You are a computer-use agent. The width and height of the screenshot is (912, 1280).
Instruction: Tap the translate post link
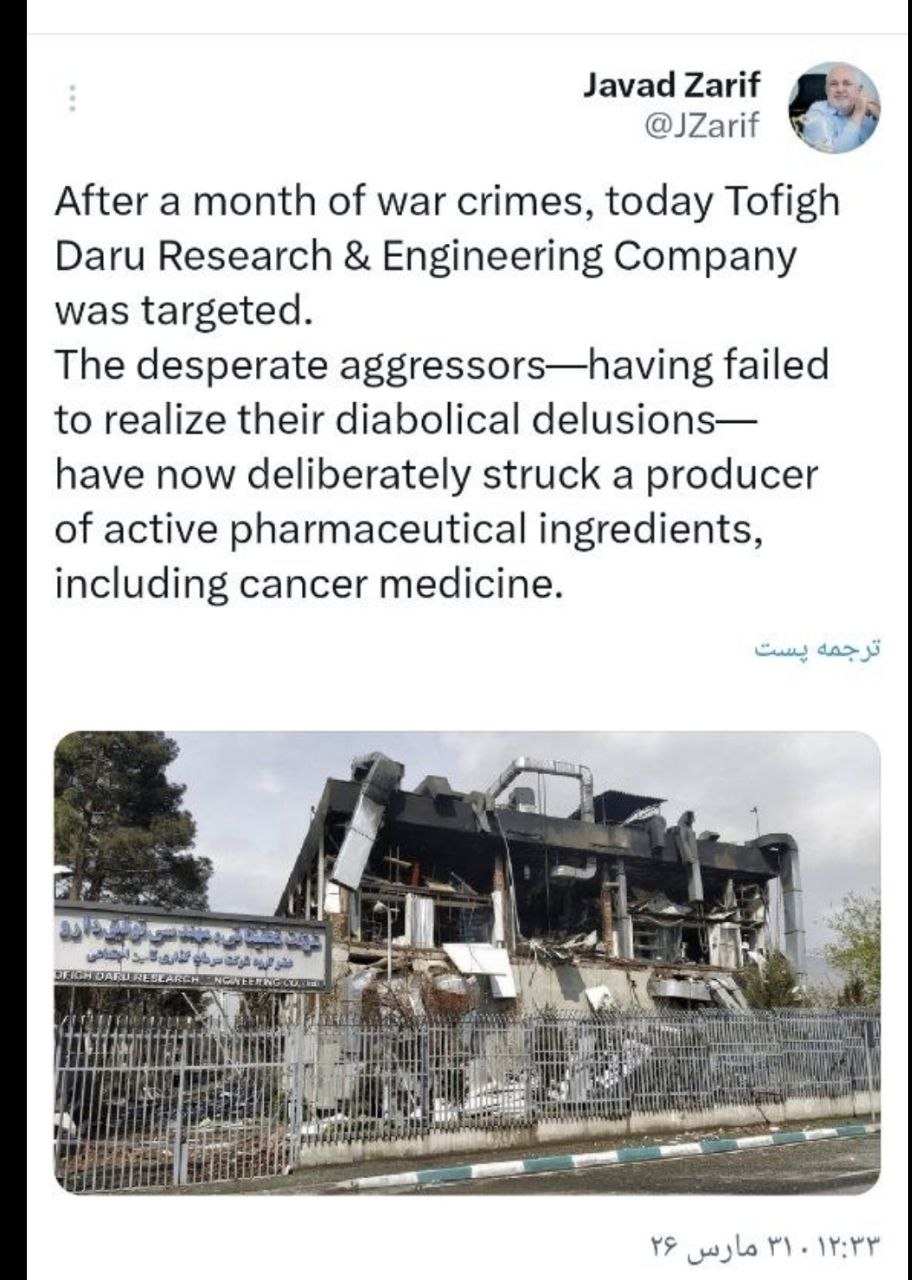pyautogui.click(x=818, y=648)
